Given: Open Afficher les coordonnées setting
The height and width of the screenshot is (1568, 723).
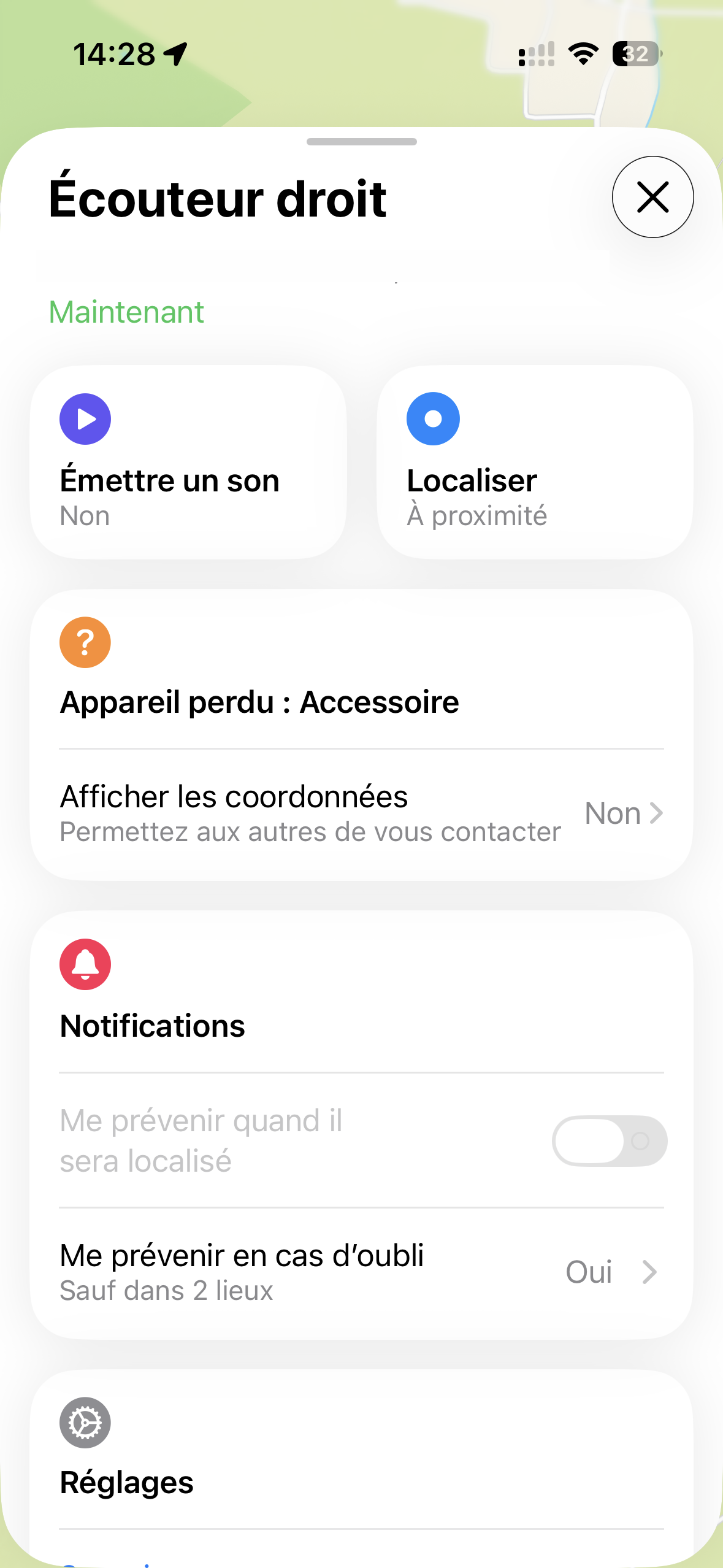Looking at the screenshot, I should (x=361, y=813).
